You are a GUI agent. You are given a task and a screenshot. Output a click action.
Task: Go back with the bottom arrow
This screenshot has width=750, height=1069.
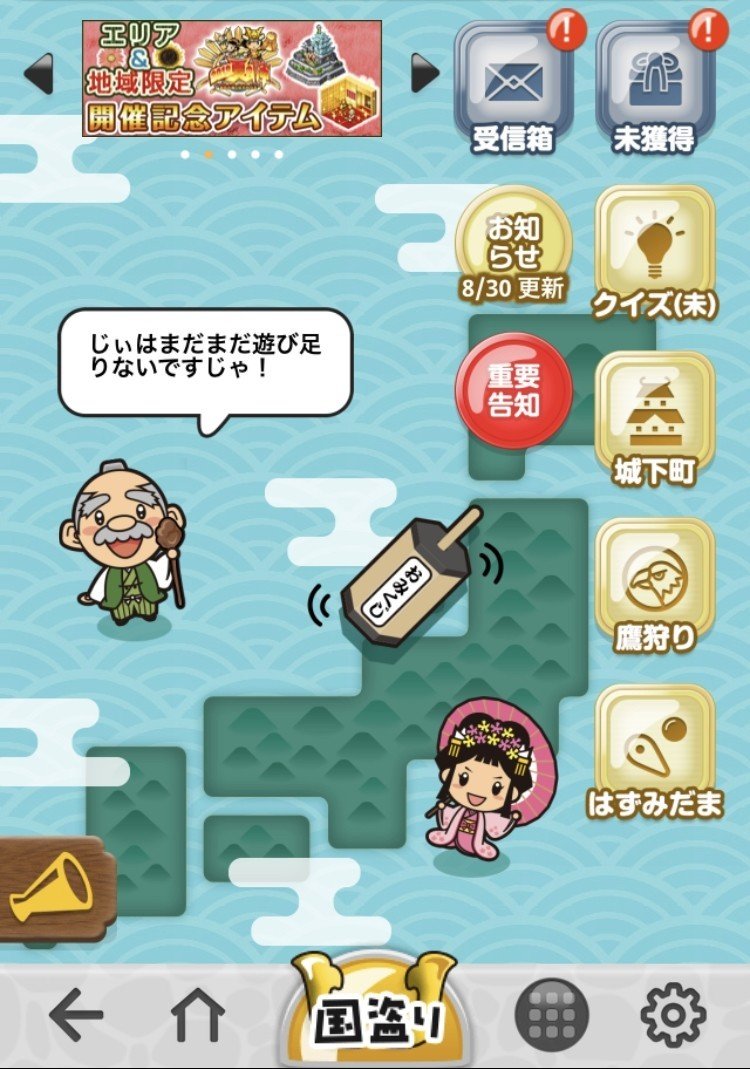pyautogui.click(x=76, y=1018)
